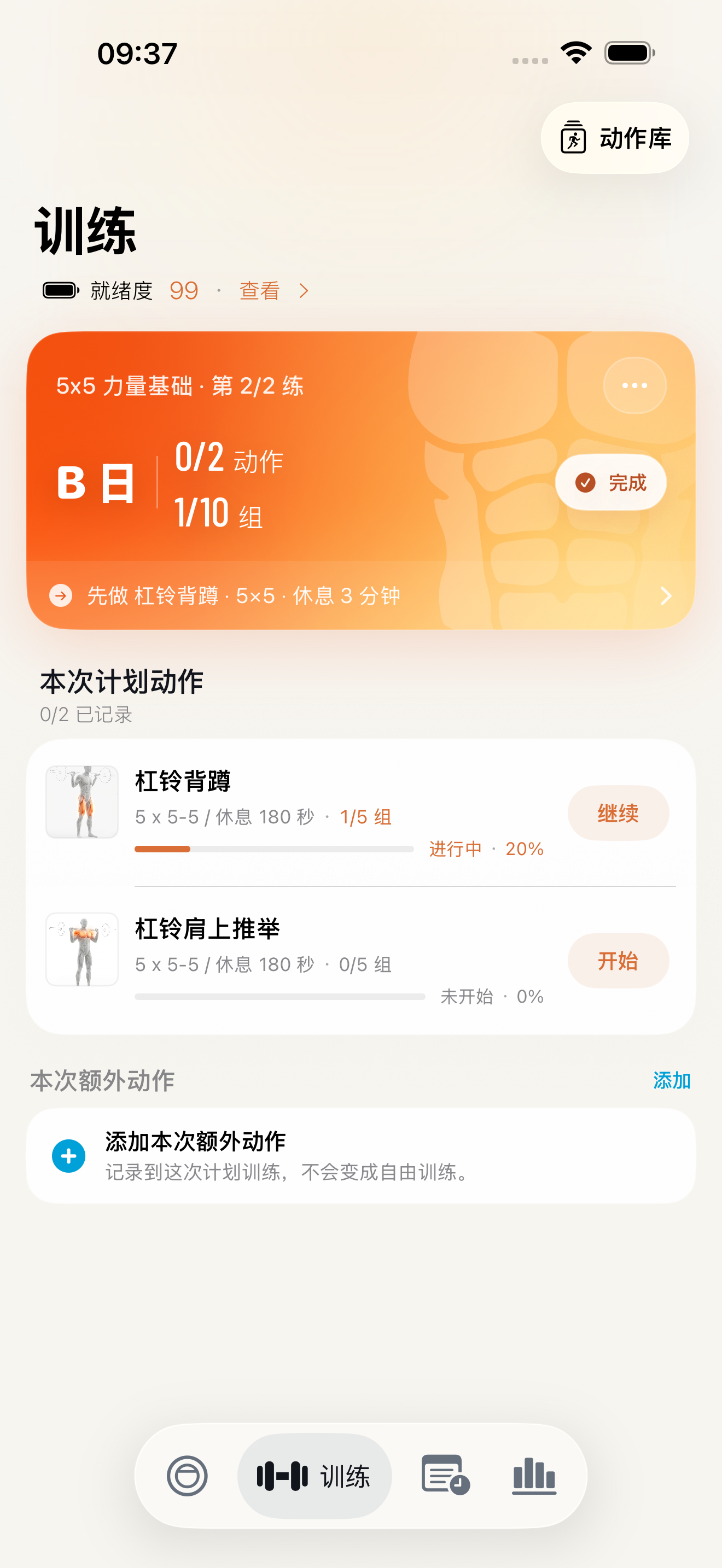Open the 先做 杠铃背蹲 next-step row
Screen dimensions: 722x1568
tap(361, 595)
